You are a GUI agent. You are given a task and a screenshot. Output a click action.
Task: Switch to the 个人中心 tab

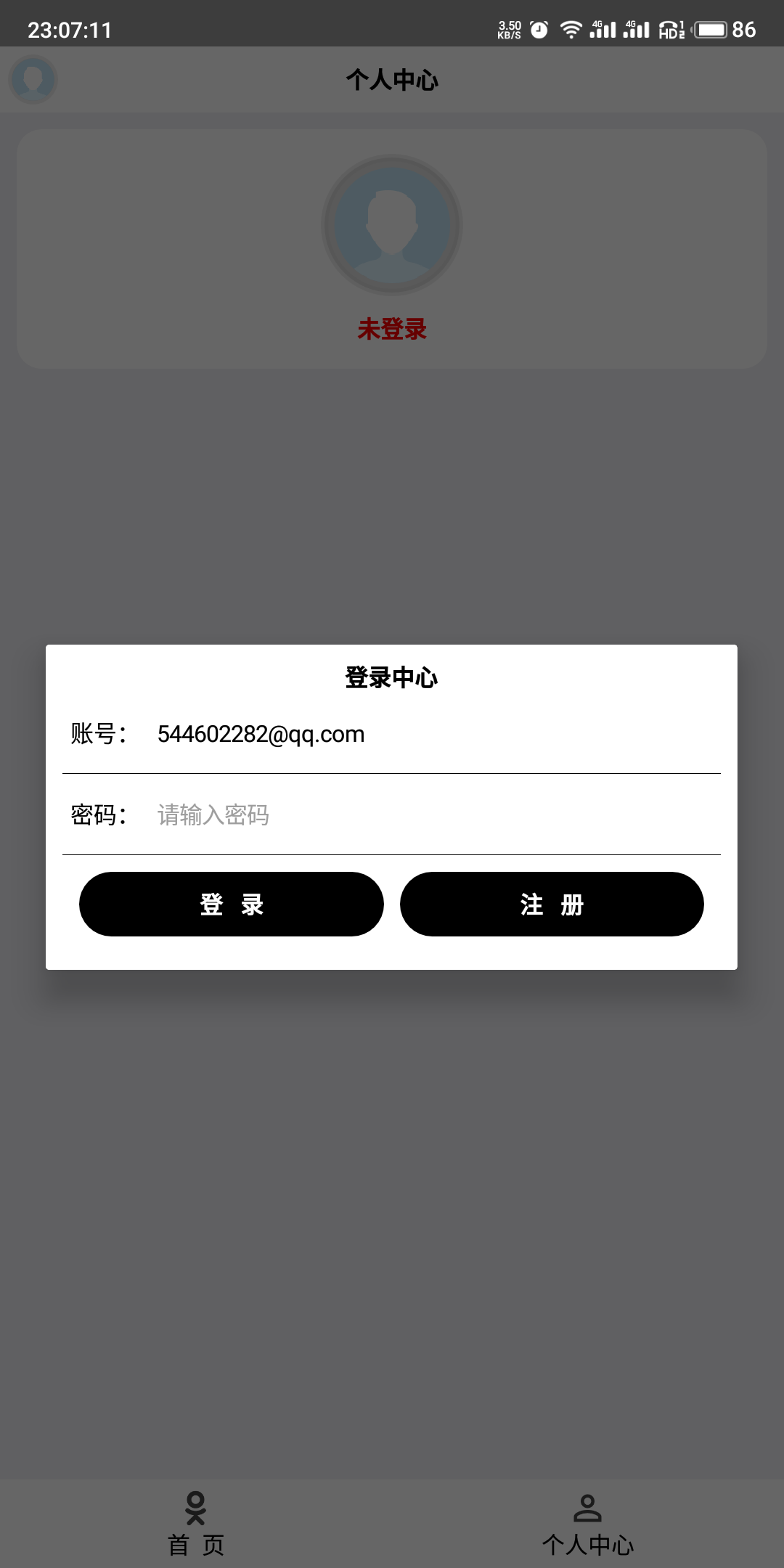(587, 1524)
